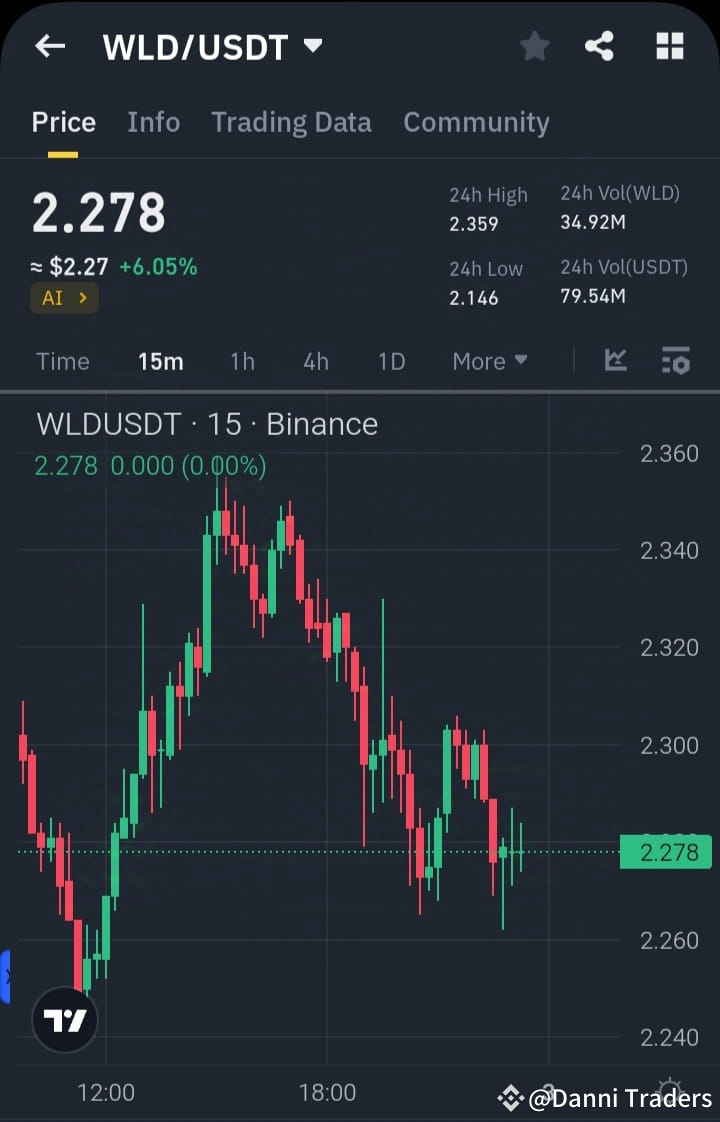Open the More timeframes dropdown
The image size is (720, 1122).
[489, 362]
